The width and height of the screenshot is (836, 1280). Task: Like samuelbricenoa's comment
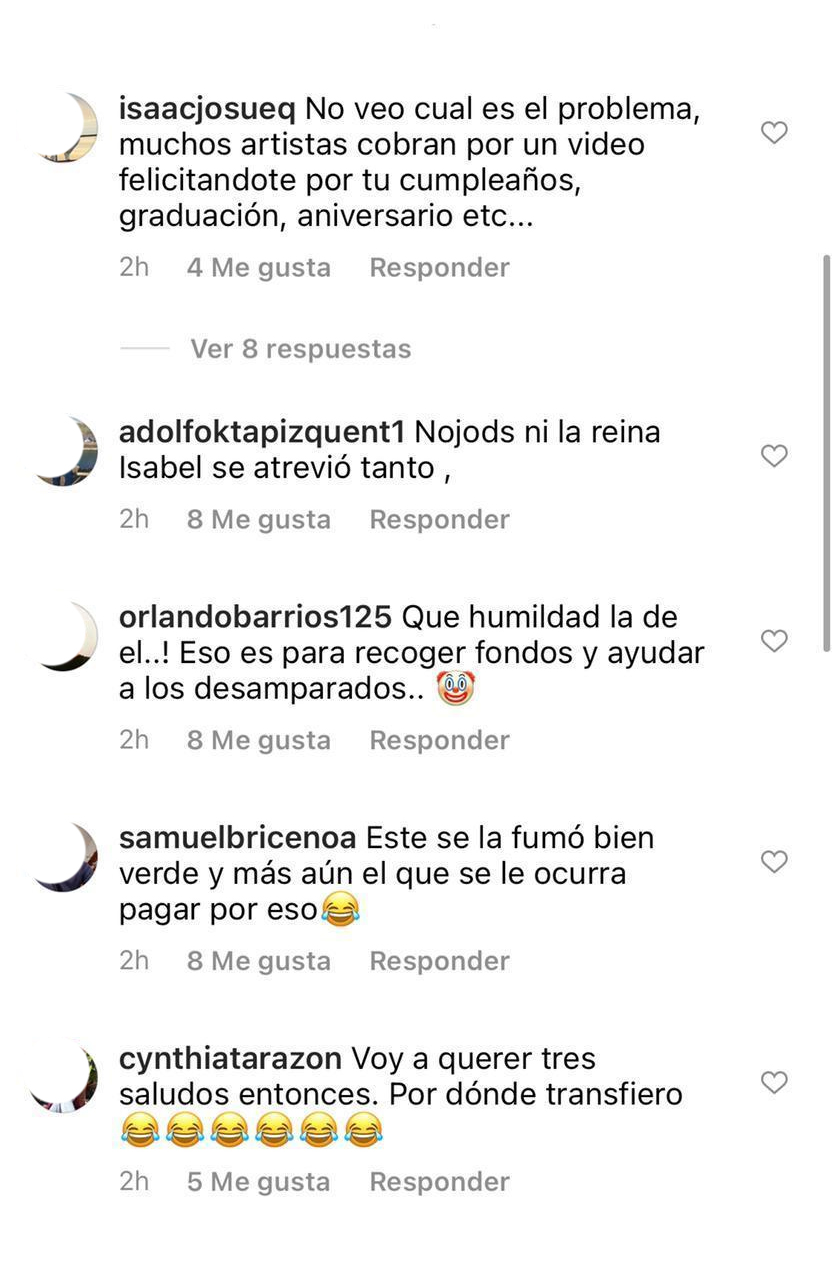click(774, 861)
